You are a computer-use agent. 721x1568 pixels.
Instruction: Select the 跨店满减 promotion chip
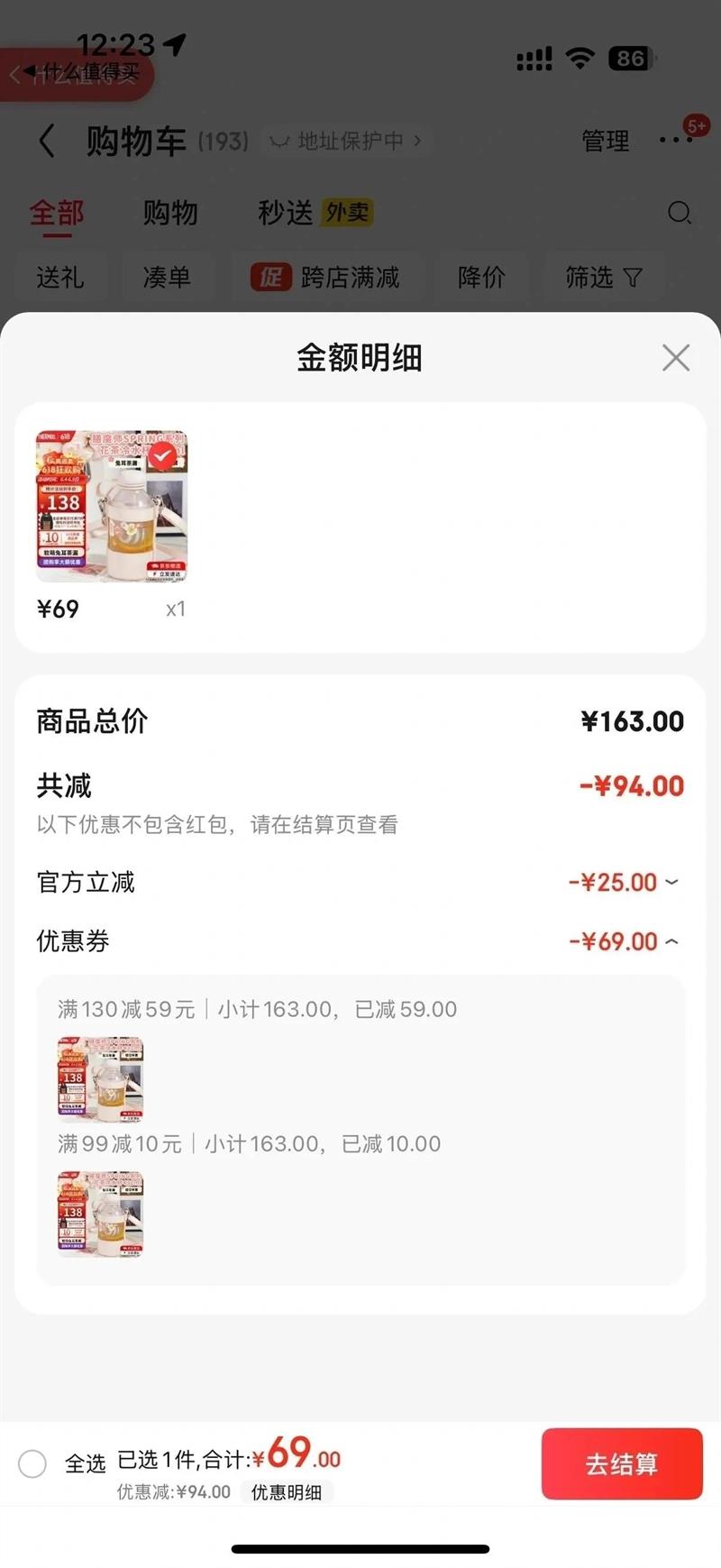point(325,277)
